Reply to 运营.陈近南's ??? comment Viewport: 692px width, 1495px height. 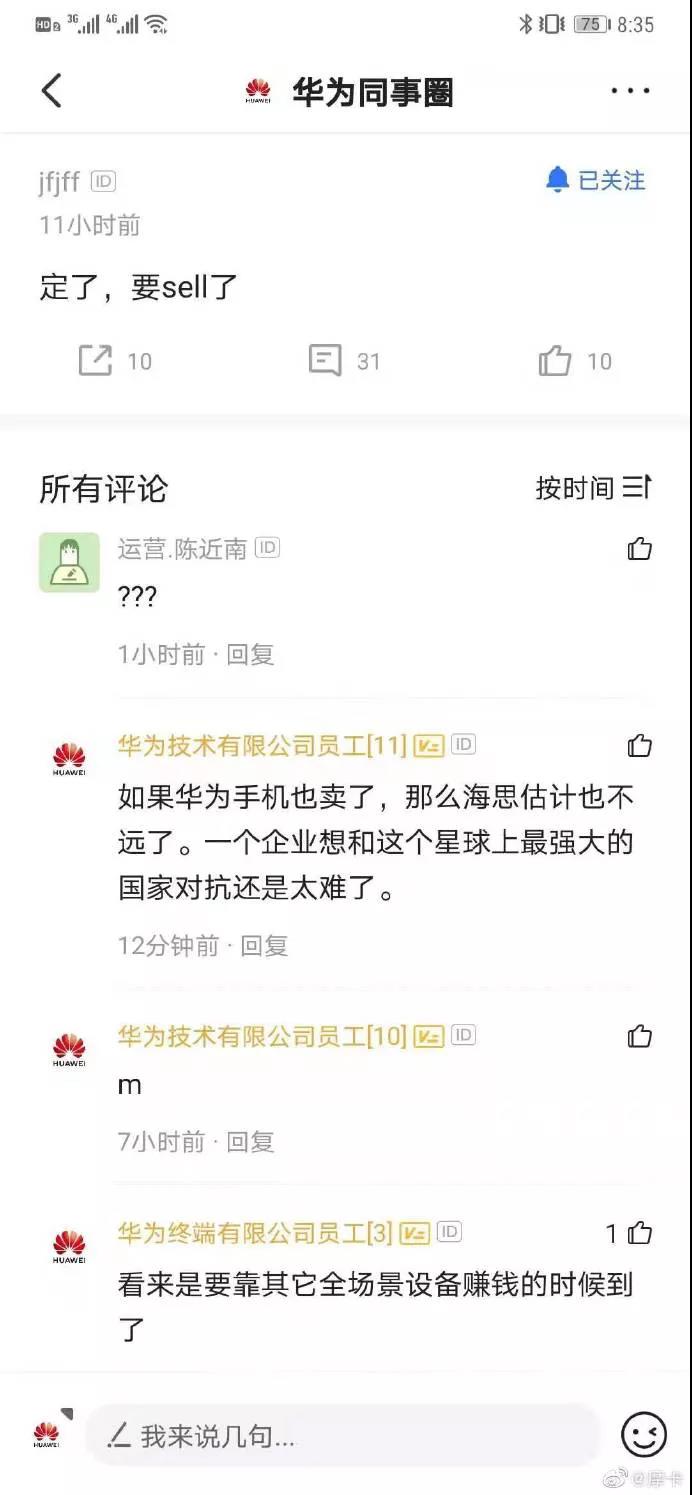(250, 655)
